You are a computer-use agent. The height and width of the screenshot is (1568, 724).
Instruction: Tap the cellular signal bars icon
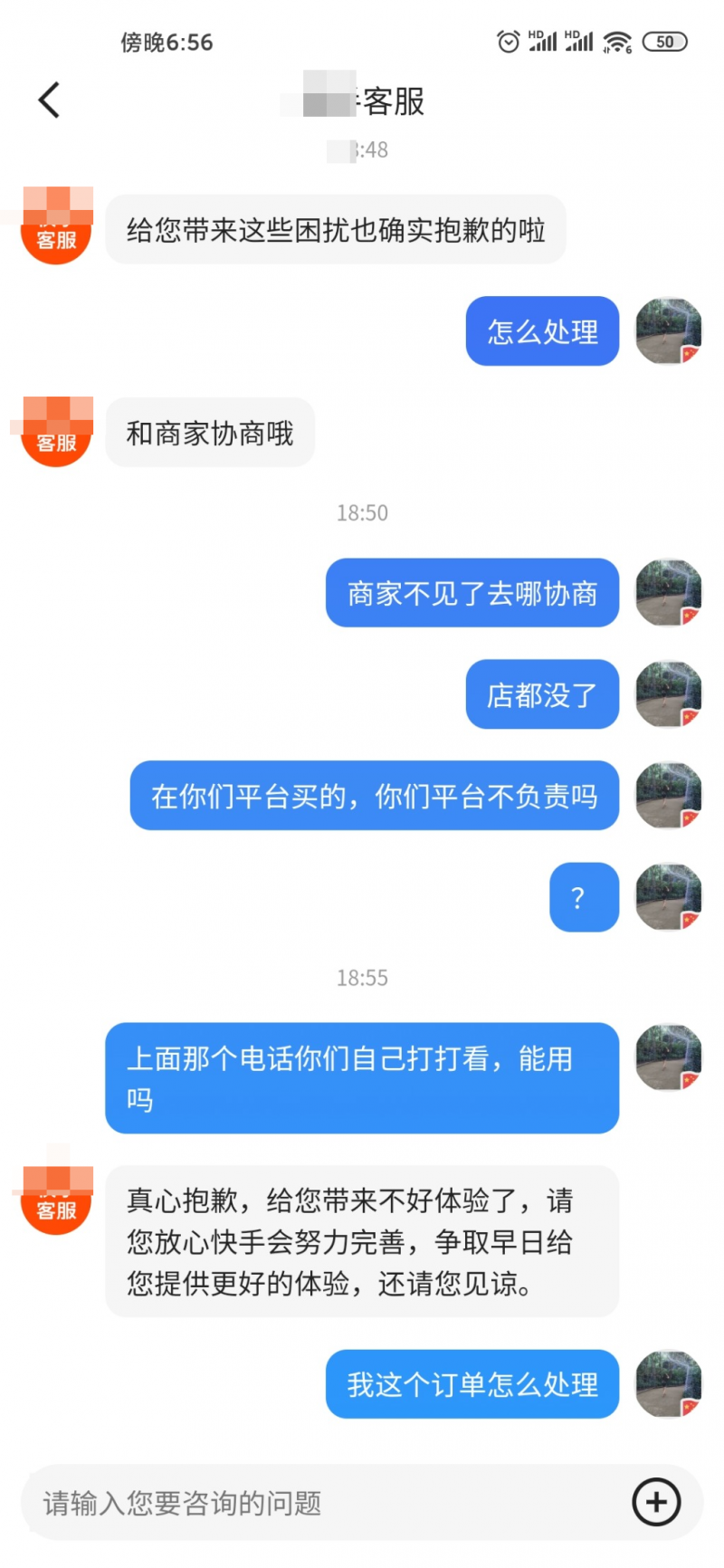pos(546,43)
